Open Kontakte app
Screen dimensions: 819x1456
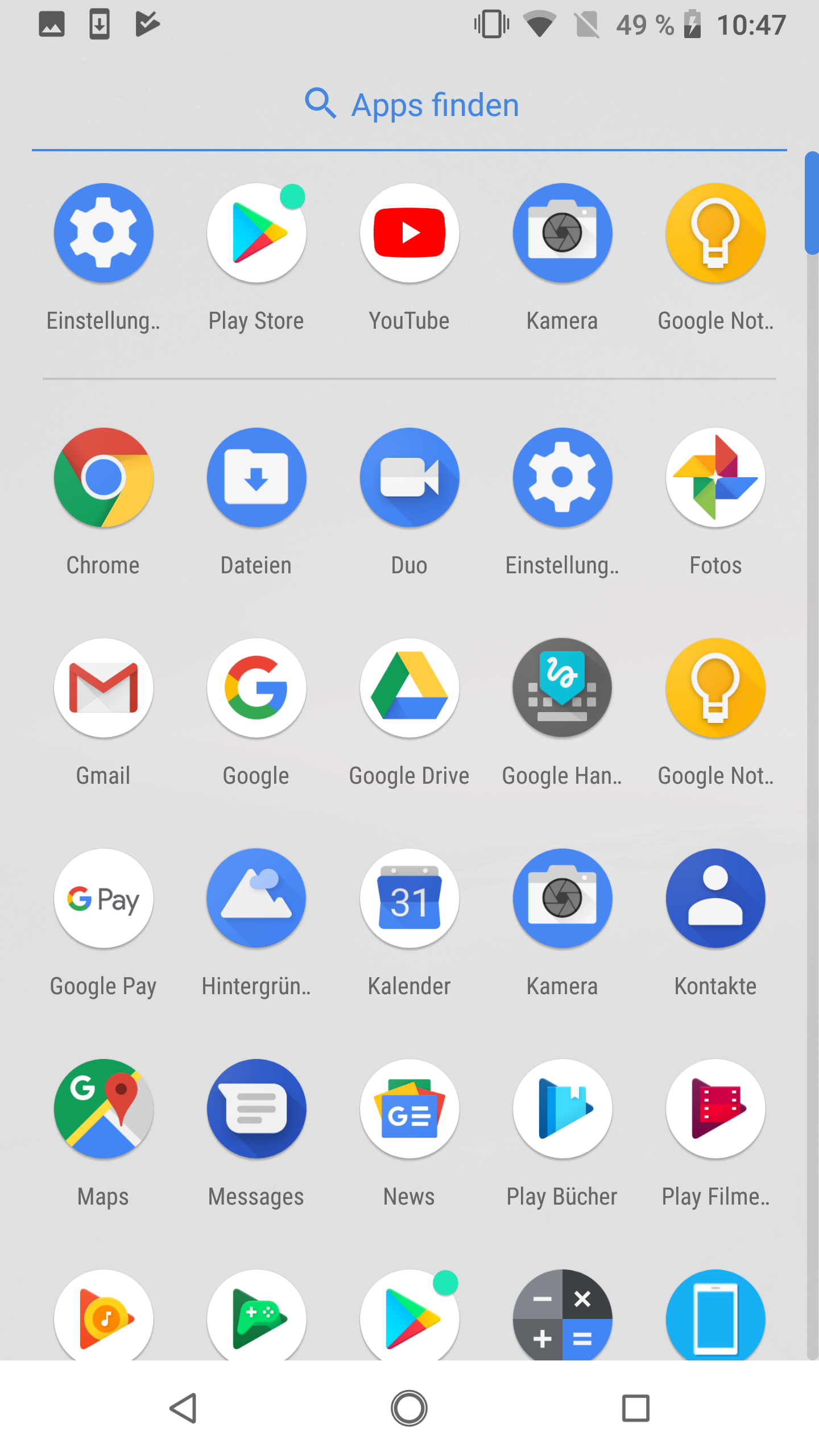715,899
